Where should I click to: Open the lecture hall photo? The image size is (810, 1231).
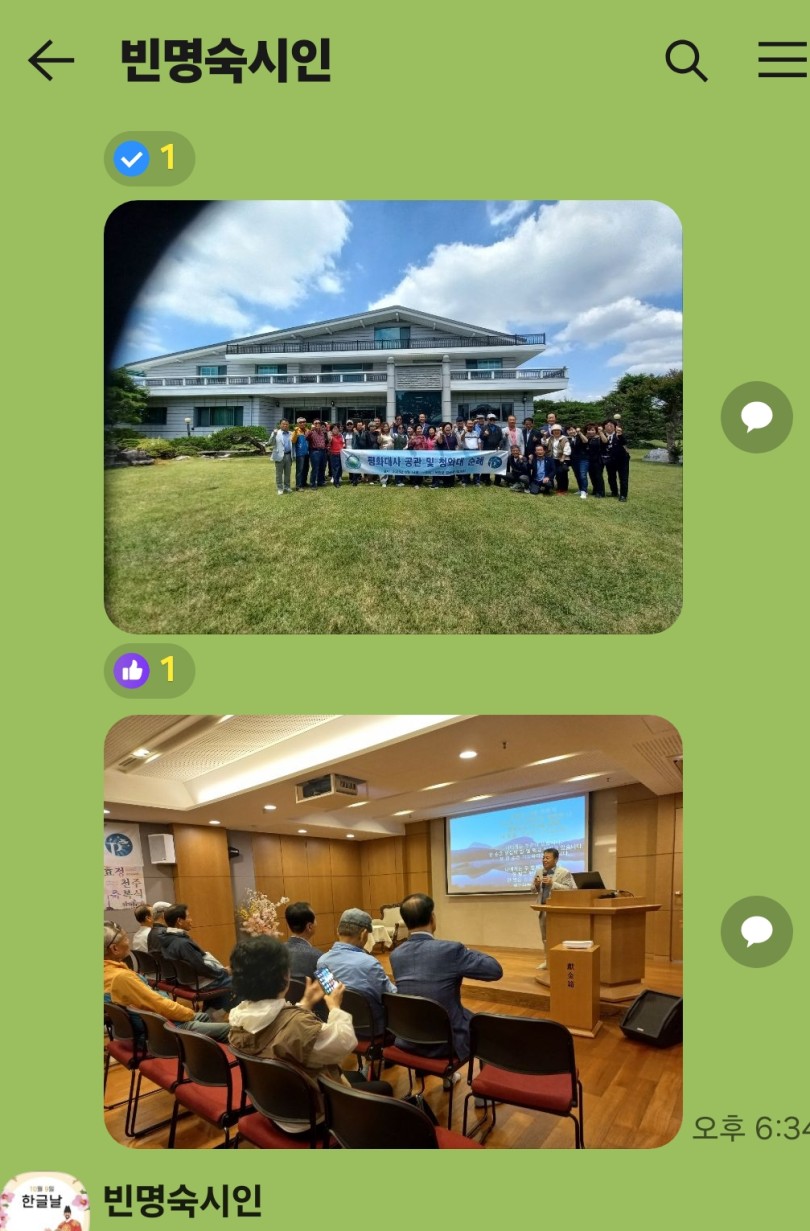click(x=393, y=931)
